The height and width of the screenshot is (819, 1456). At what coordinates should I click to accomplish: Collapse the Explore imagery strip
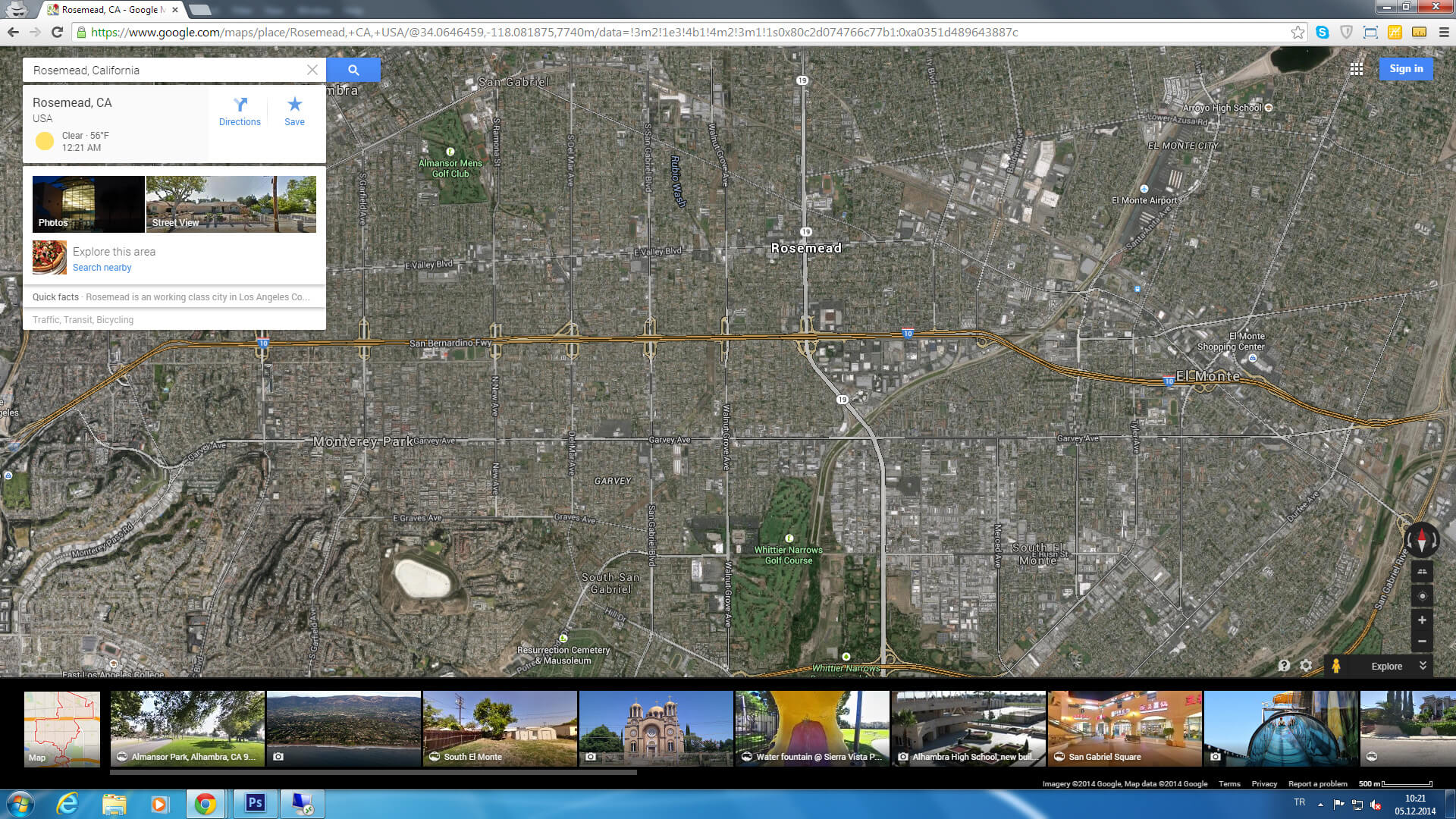1423,666
